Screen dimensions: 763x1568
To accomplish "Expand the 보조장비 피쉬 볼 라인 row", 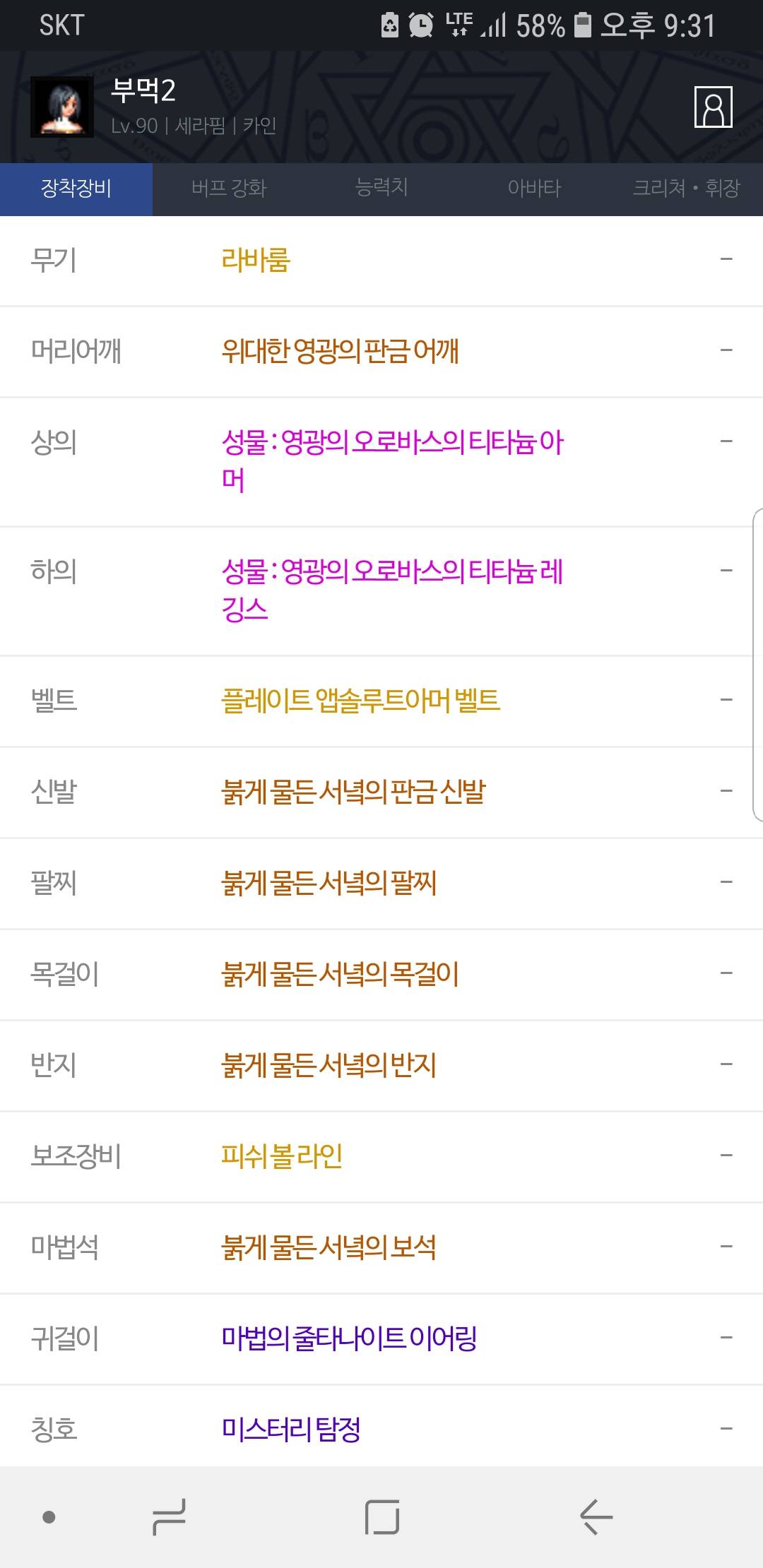I will click(x=726, y=1156).
